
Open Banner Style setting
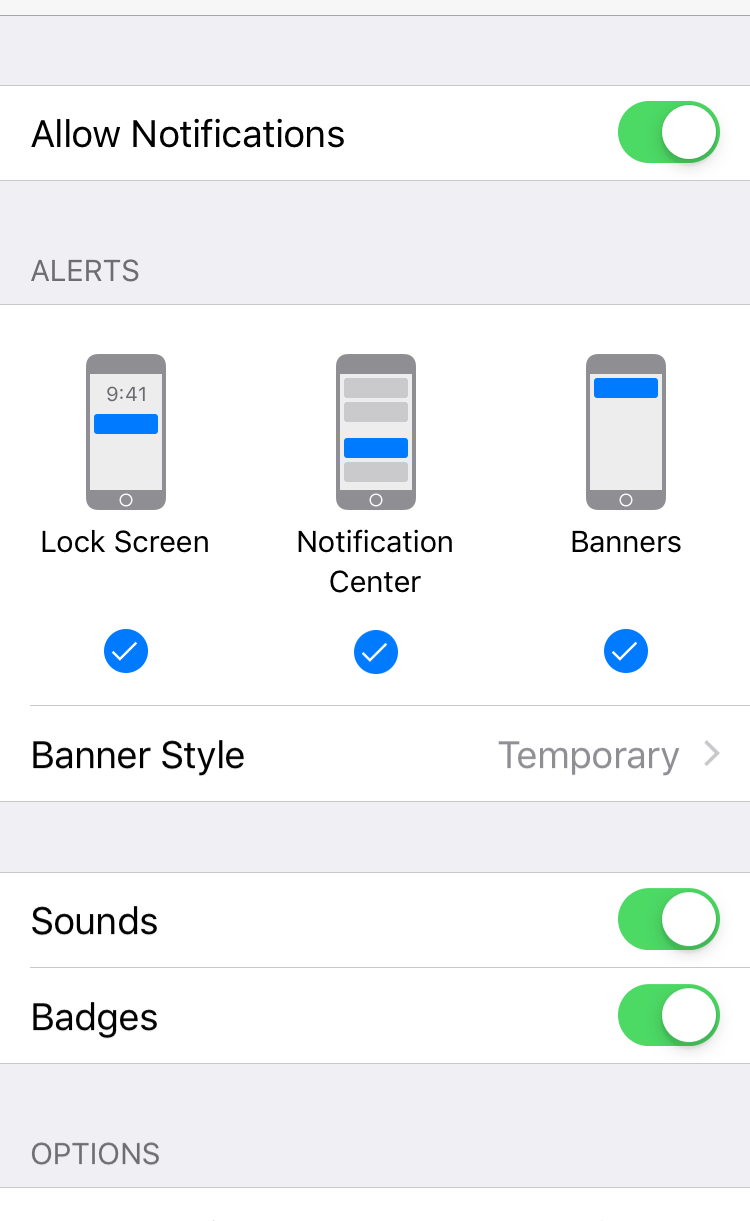coord(375,755)
